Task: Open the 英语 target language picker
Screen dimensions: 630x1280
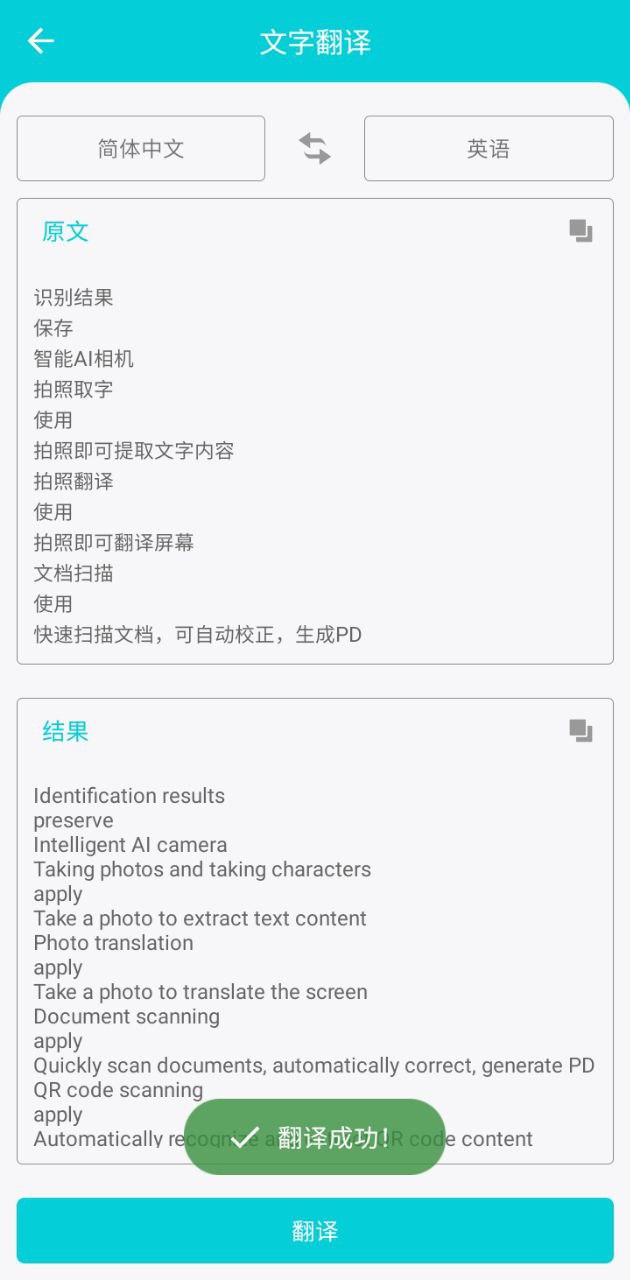Action: 488,149
